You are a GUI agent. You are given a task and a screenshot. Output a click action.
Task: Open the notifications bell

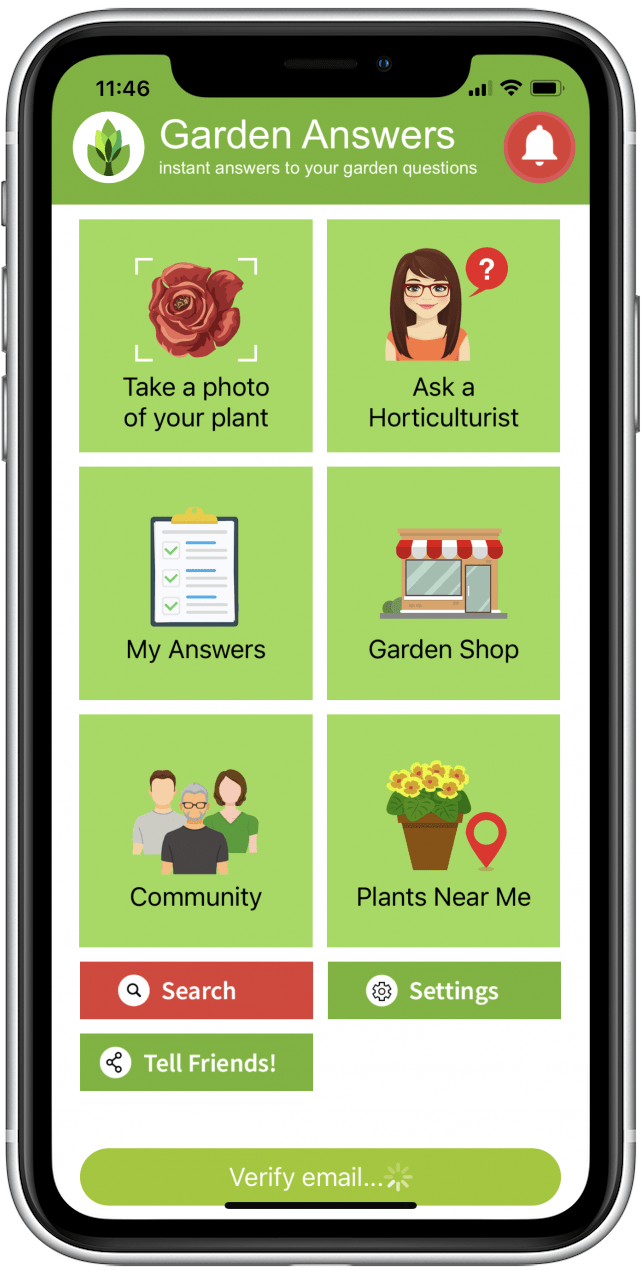539,148
